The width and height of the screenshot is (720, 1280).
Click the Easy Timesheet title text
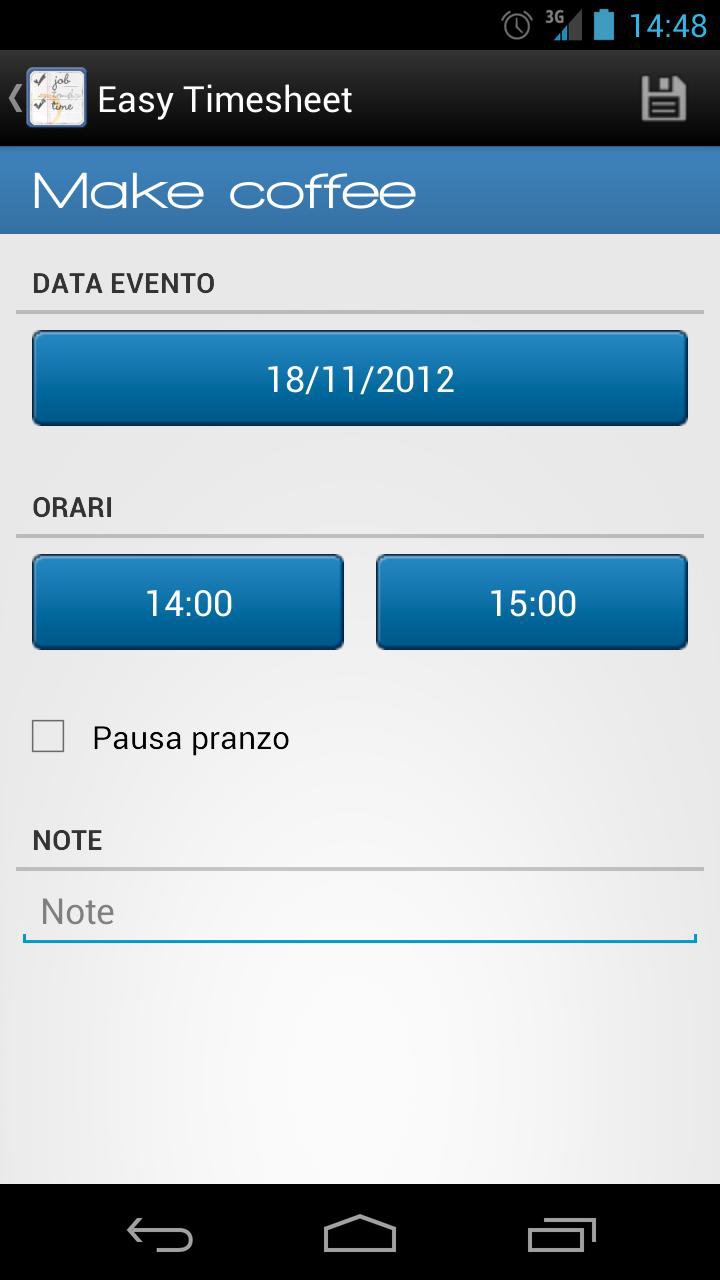coord(225,97)
